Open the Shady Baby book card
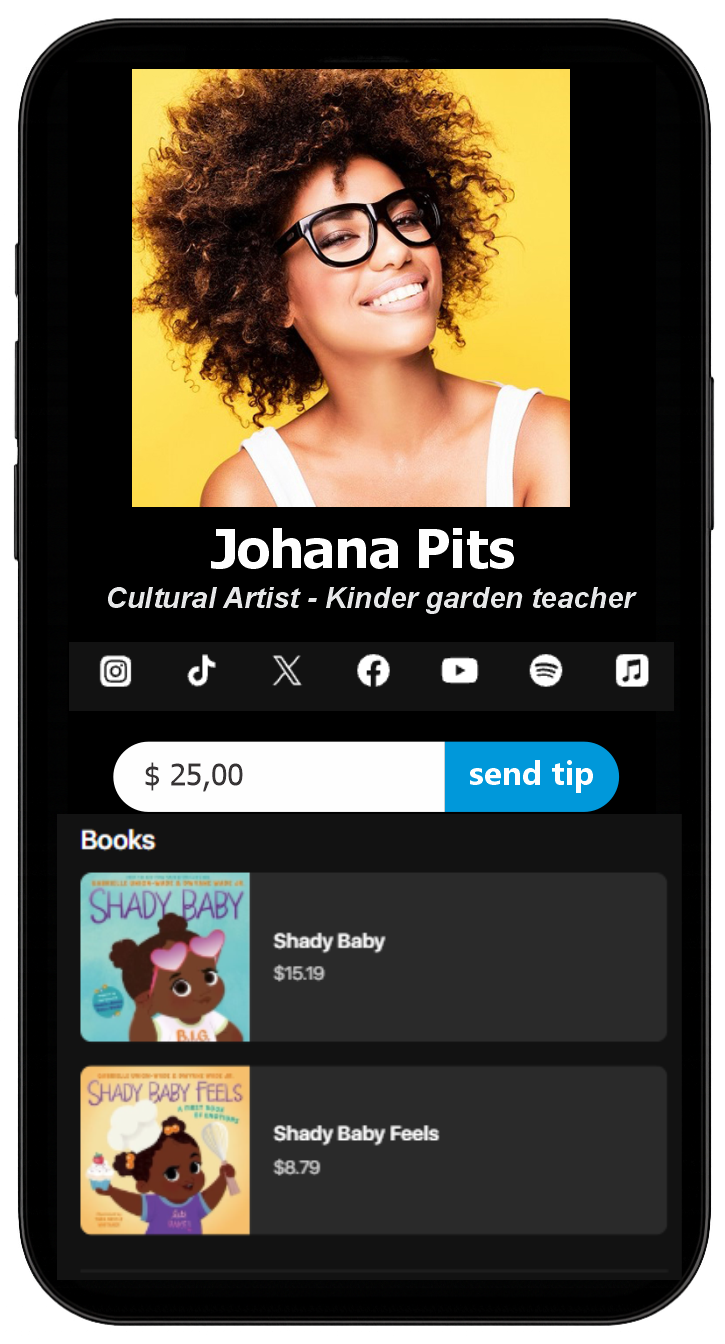Screen dimensions: 725x1344 [373, 957]
